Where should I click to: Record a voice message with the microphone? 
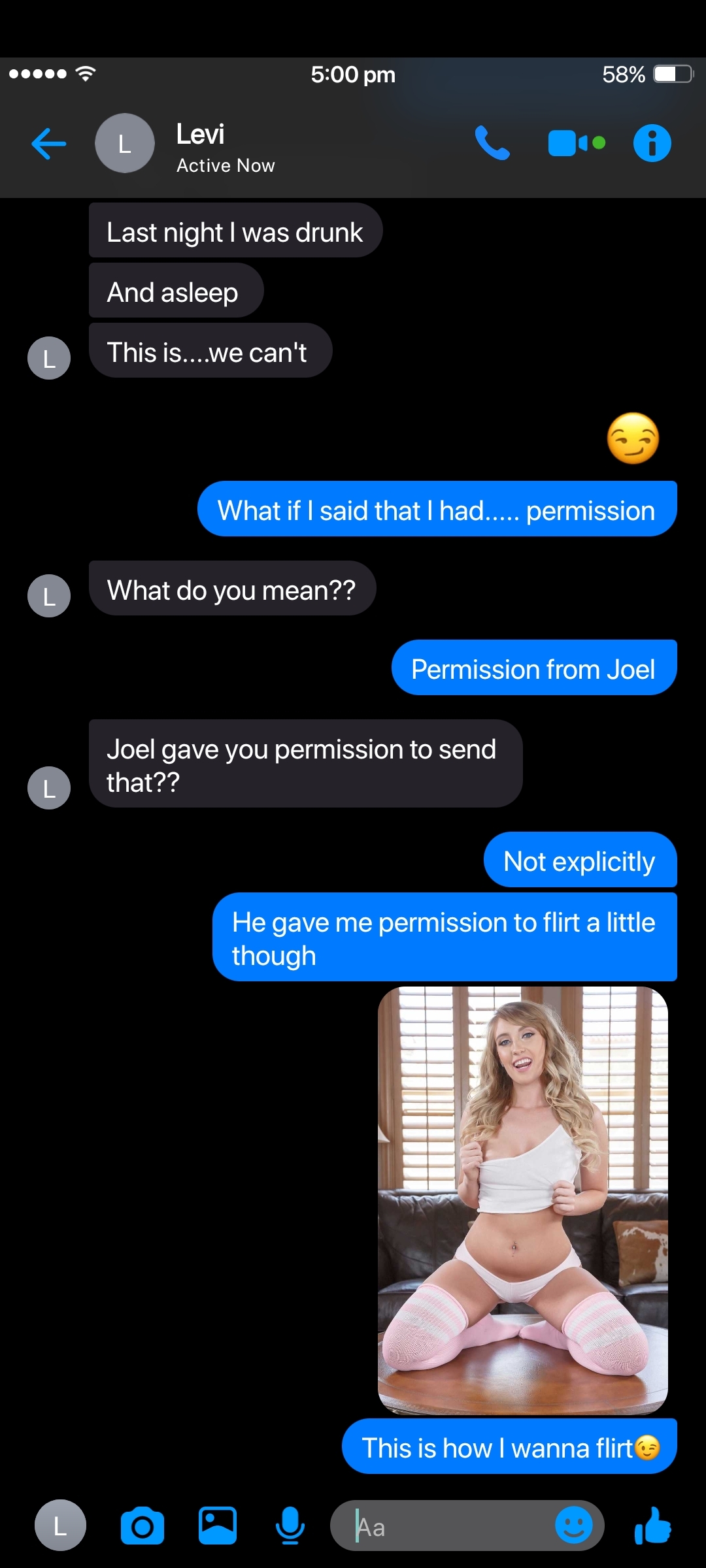(x=290, y=1526)
